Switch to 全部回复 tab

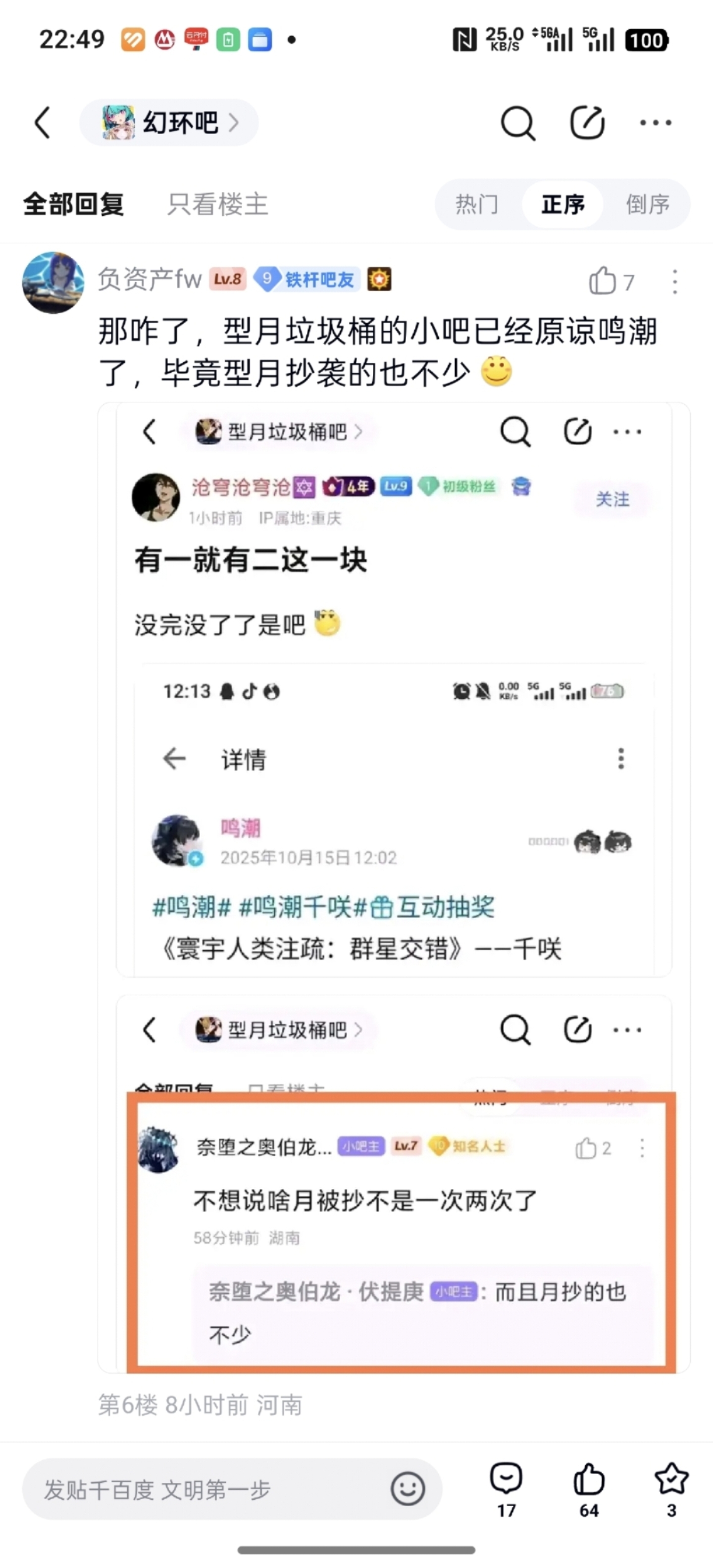[74, 204]
